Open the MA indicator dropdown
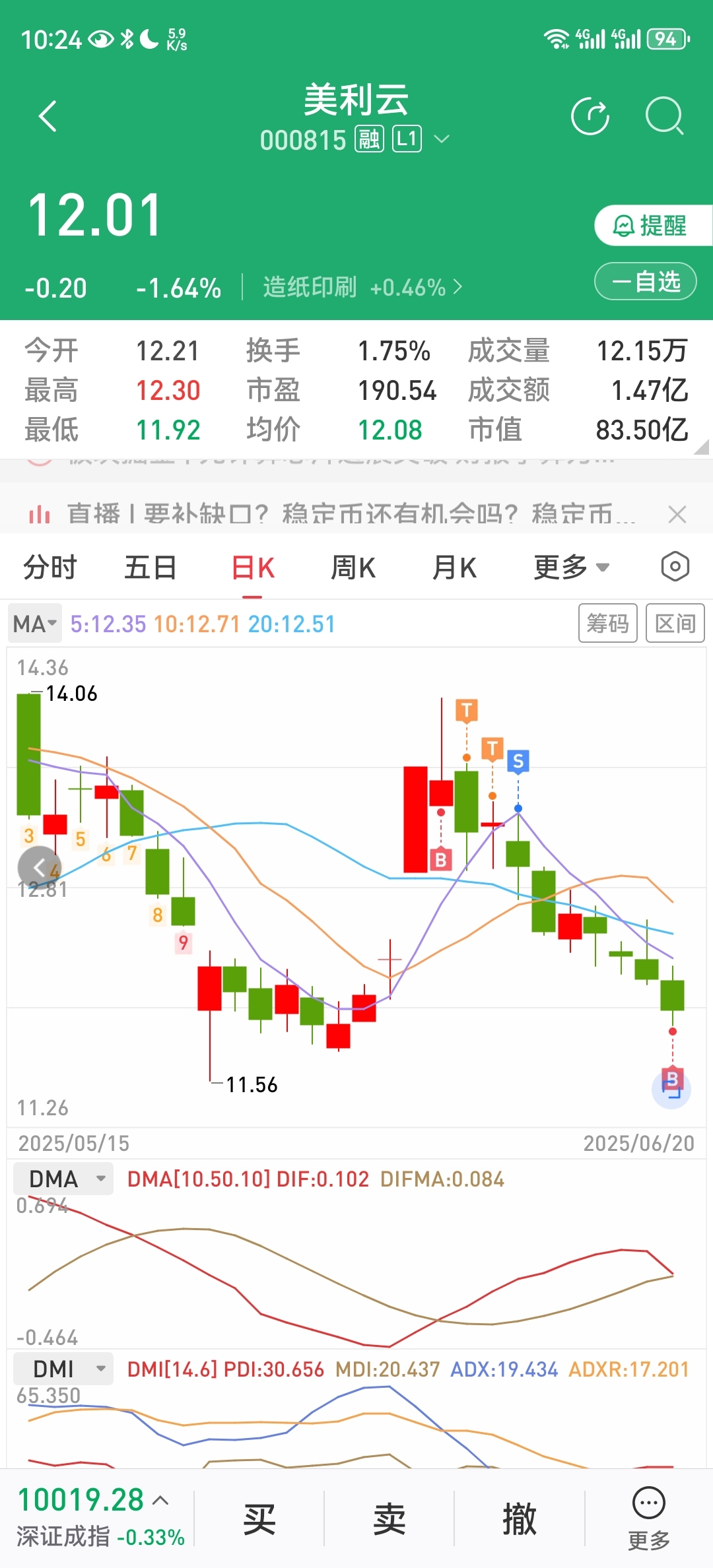Screen dimensions: 713x1568 click(x=36, y=624)
